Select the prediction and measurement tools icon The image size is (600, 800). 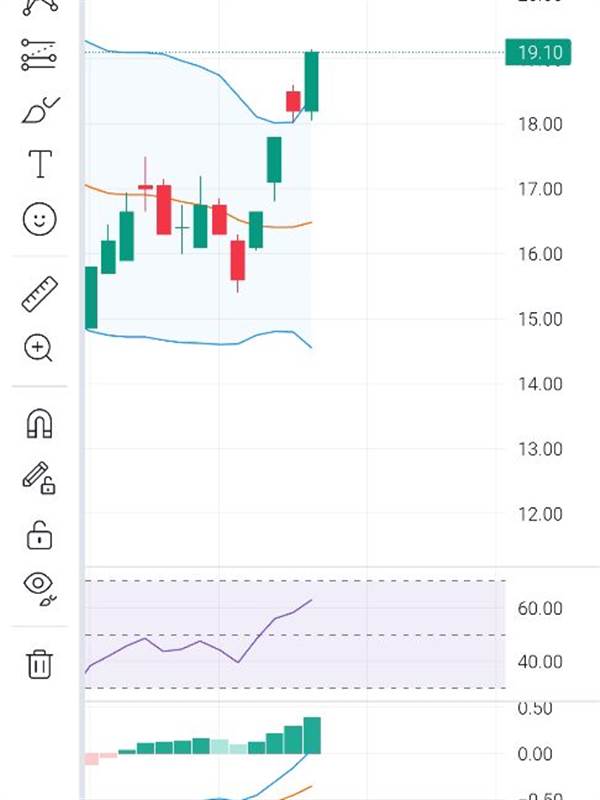[x=39, y=55]
